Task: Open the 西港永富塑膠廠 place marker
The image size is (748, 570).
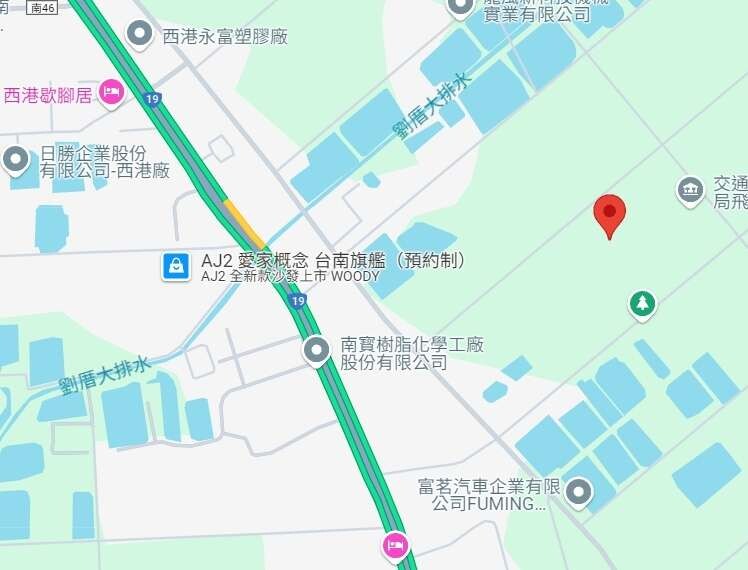Action: tap(140, 36)
